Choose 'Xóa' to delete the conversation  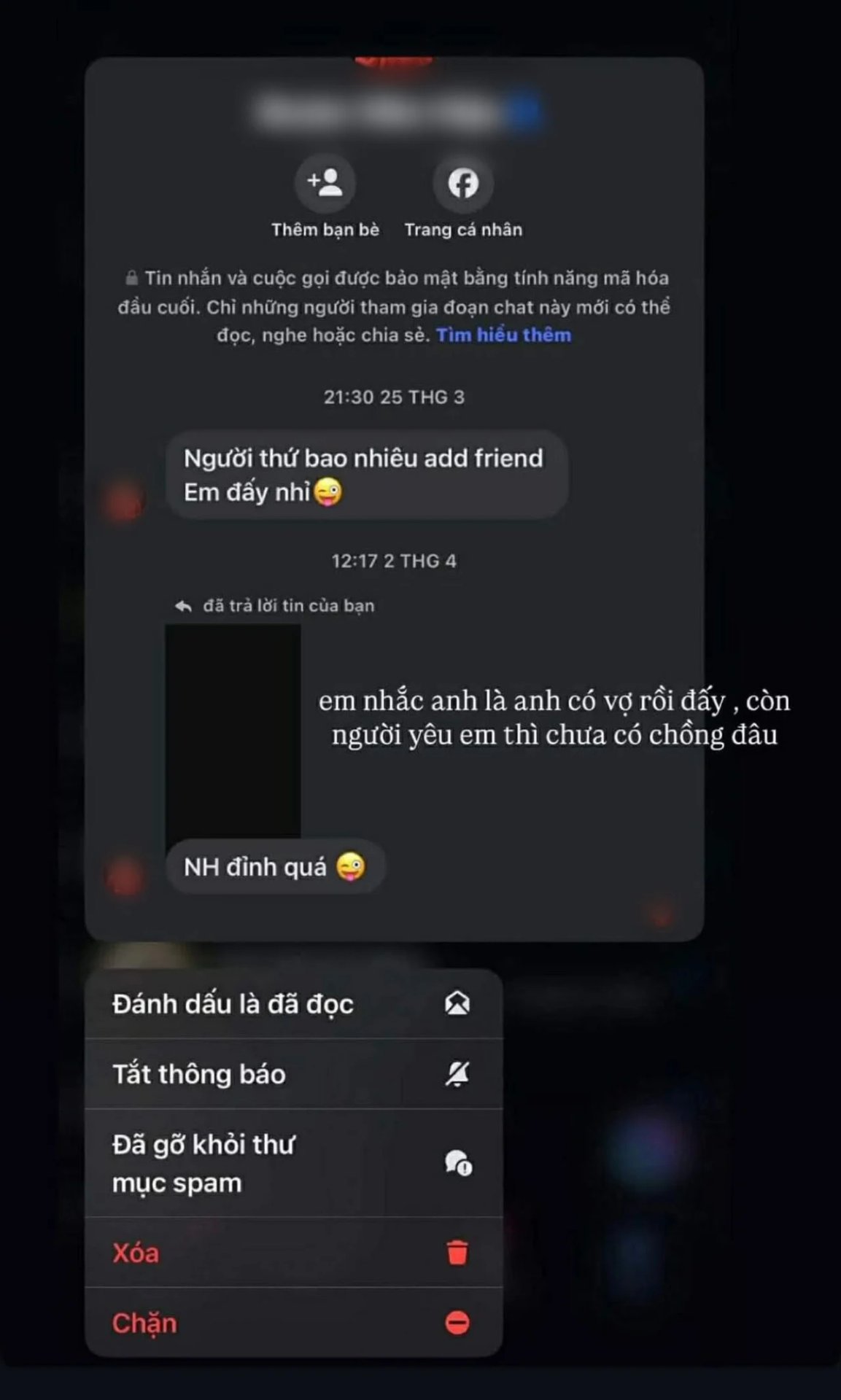click(x=137, y=1253)
